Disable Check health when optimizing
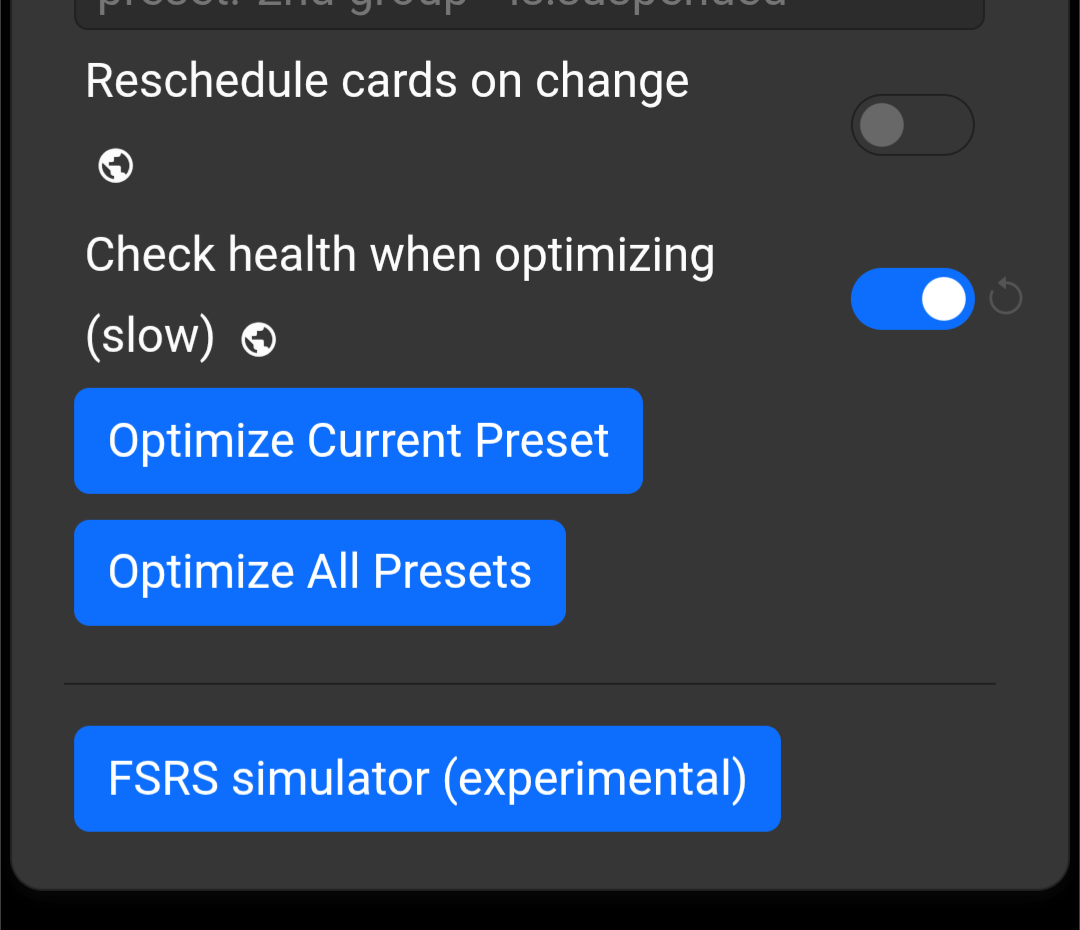 (912, 299)
